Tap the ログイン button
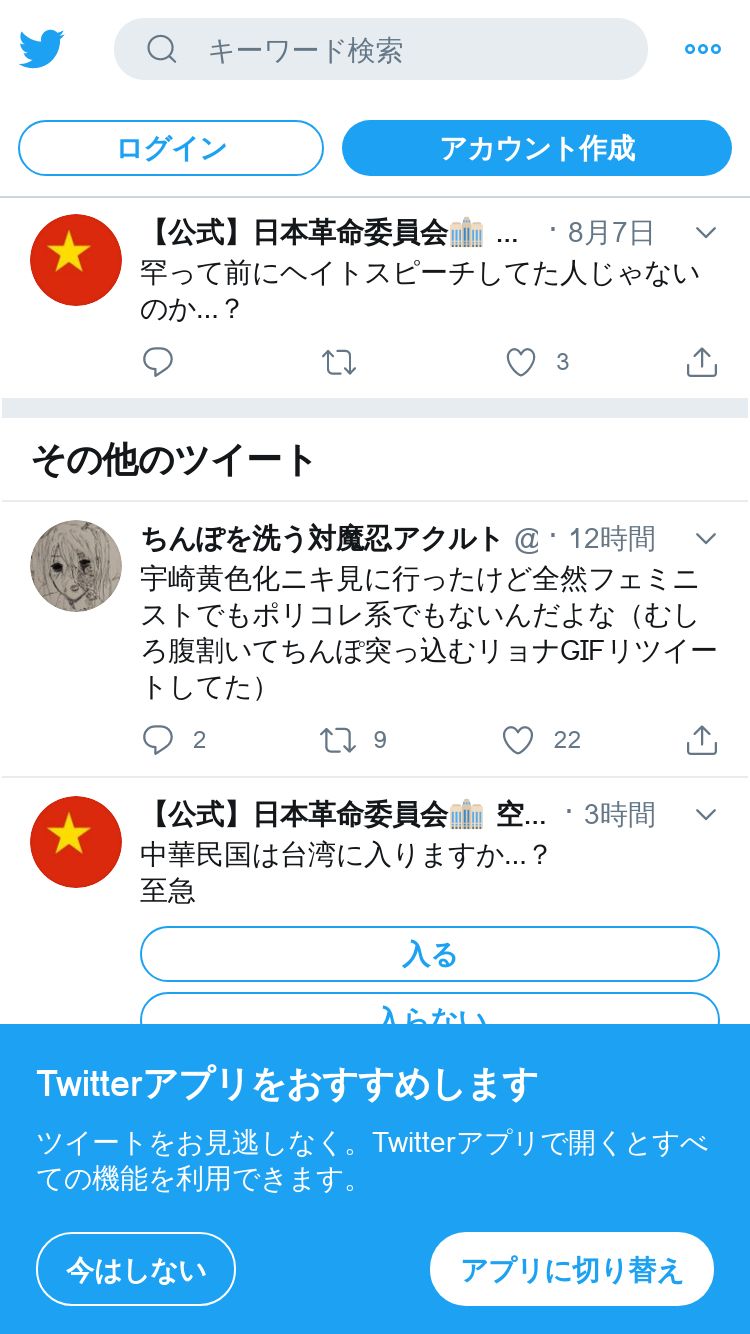The image size is (750, 1334). pos(171,148)
